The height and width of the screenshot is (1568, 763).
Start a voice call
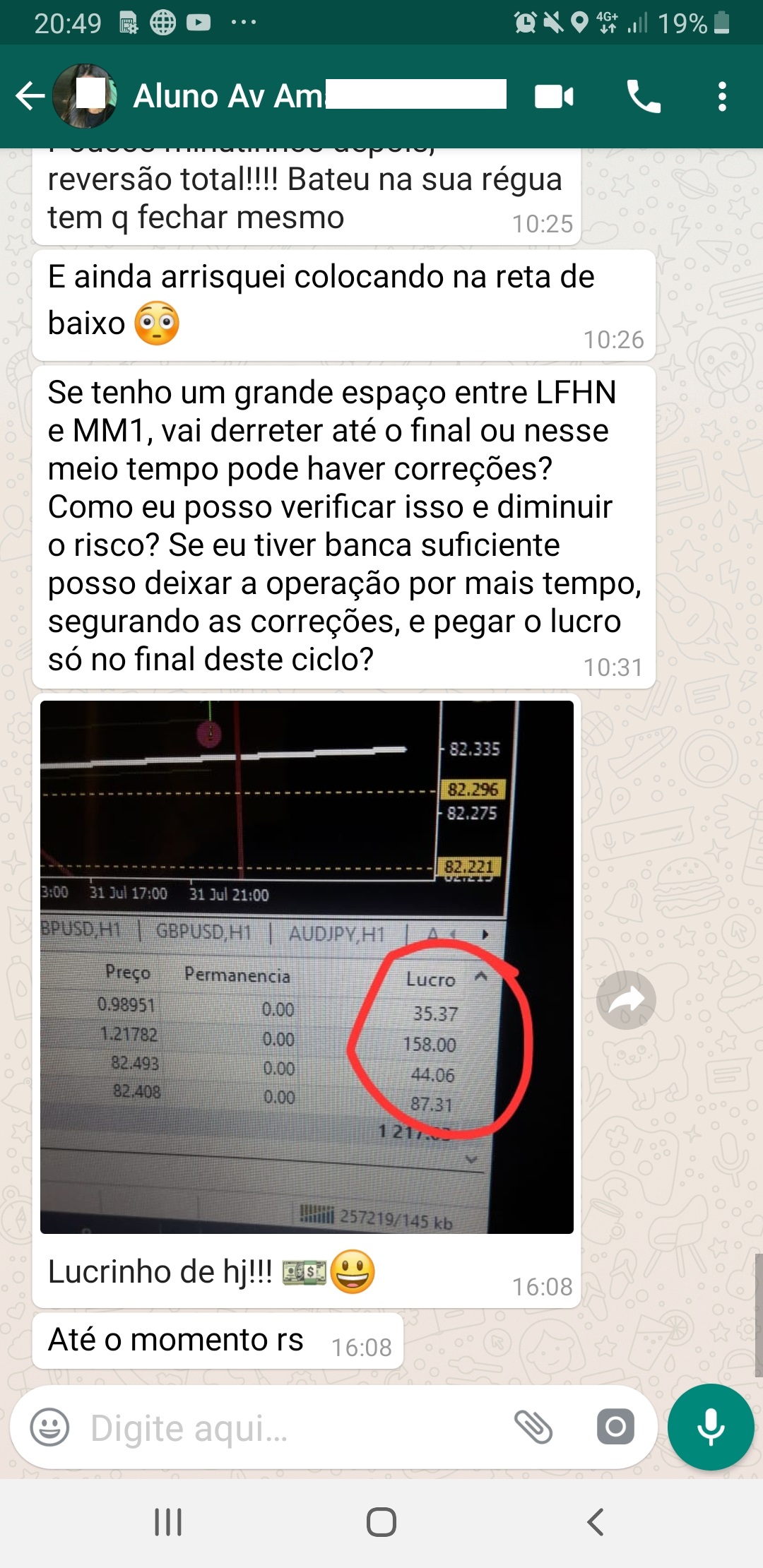tap(644, 97)
